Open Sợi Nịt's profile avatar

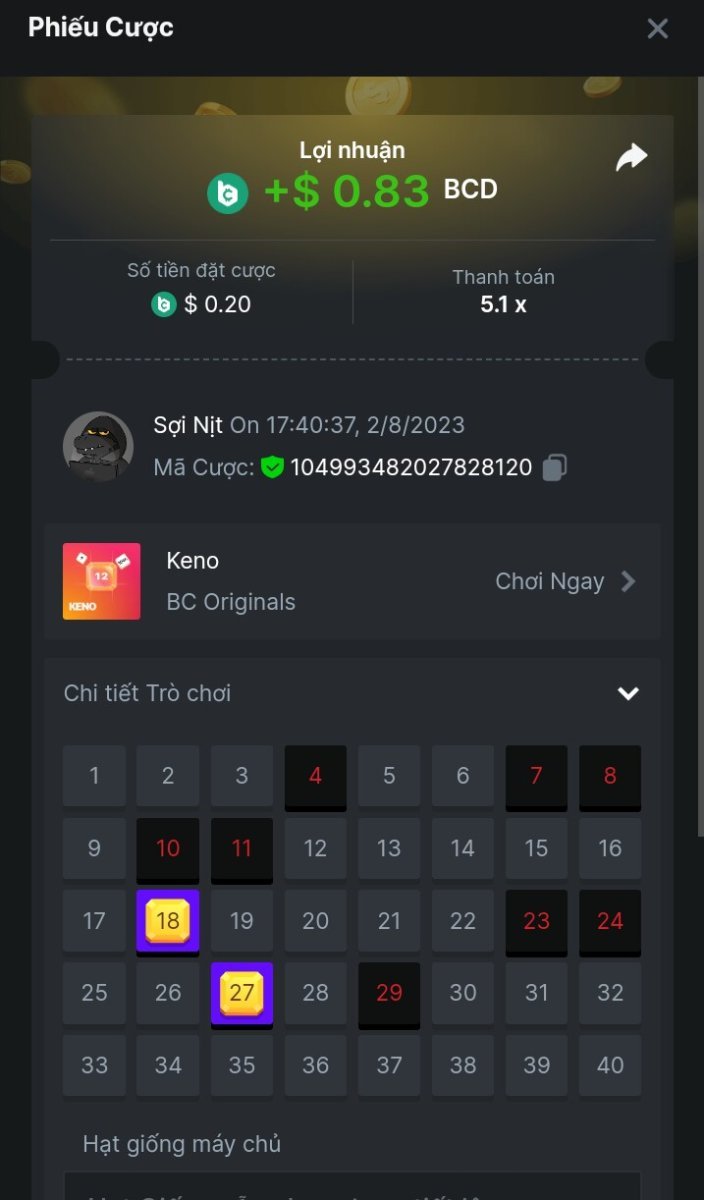(x=98, y=446)
